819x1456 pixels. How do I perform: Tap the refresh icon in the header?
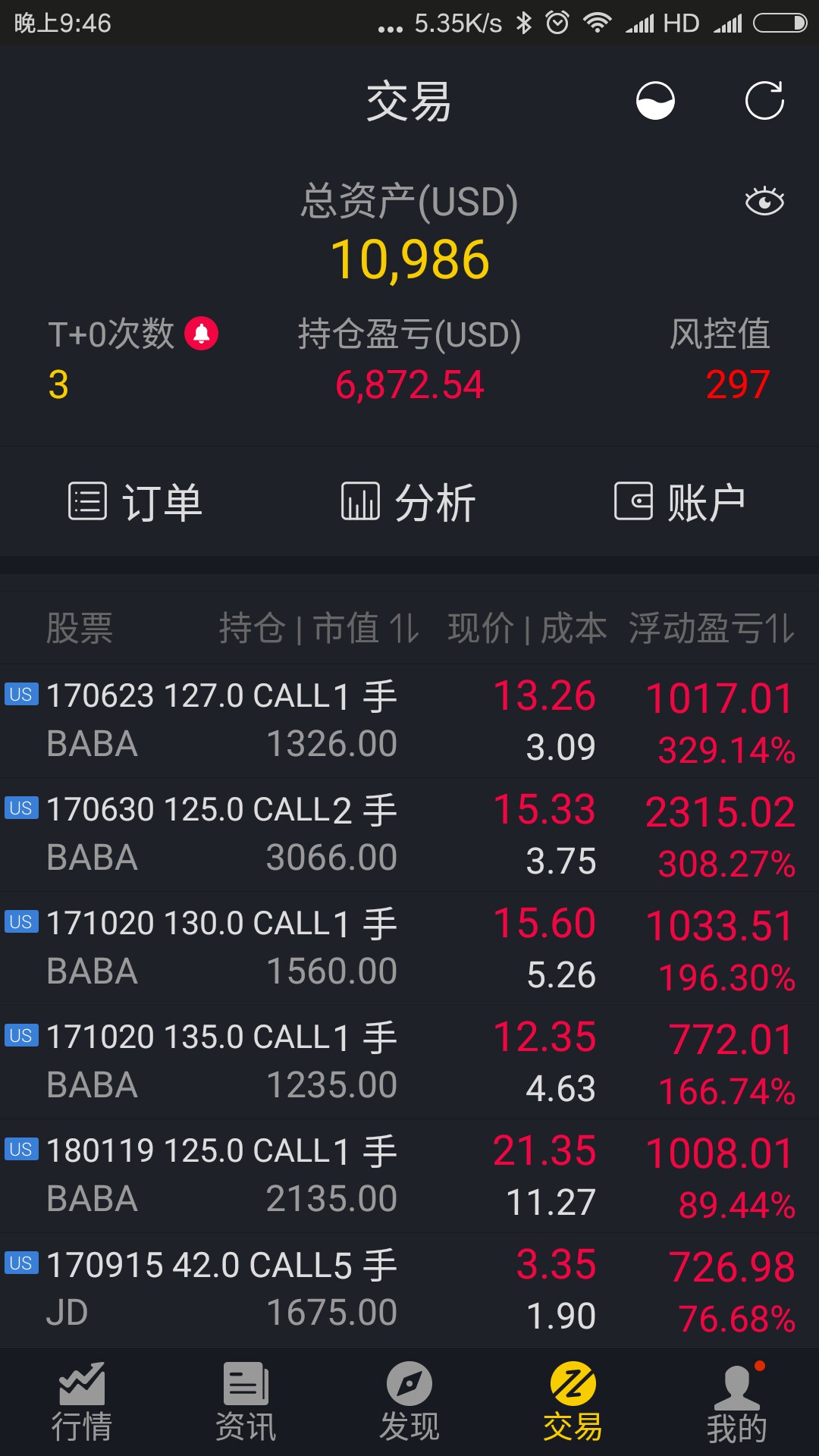click(764, 101)
